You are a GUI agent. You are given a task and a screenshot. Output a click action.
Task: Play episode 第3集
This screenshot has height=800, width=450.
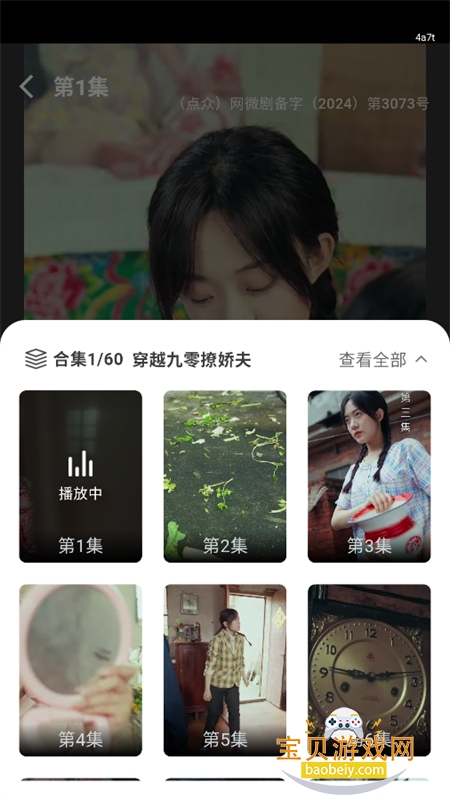tap(369, 476)
